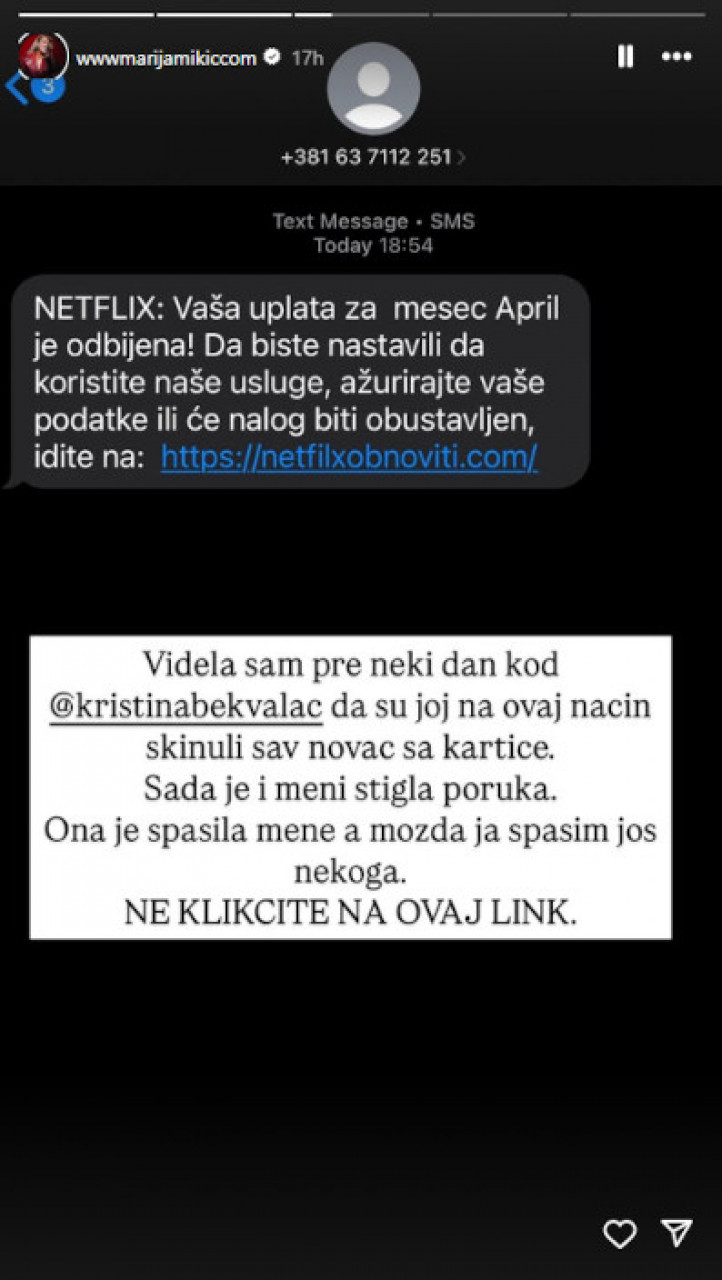Share this story via send icon
Viewport: 722px width, 1280px height.
(677, 1233)
